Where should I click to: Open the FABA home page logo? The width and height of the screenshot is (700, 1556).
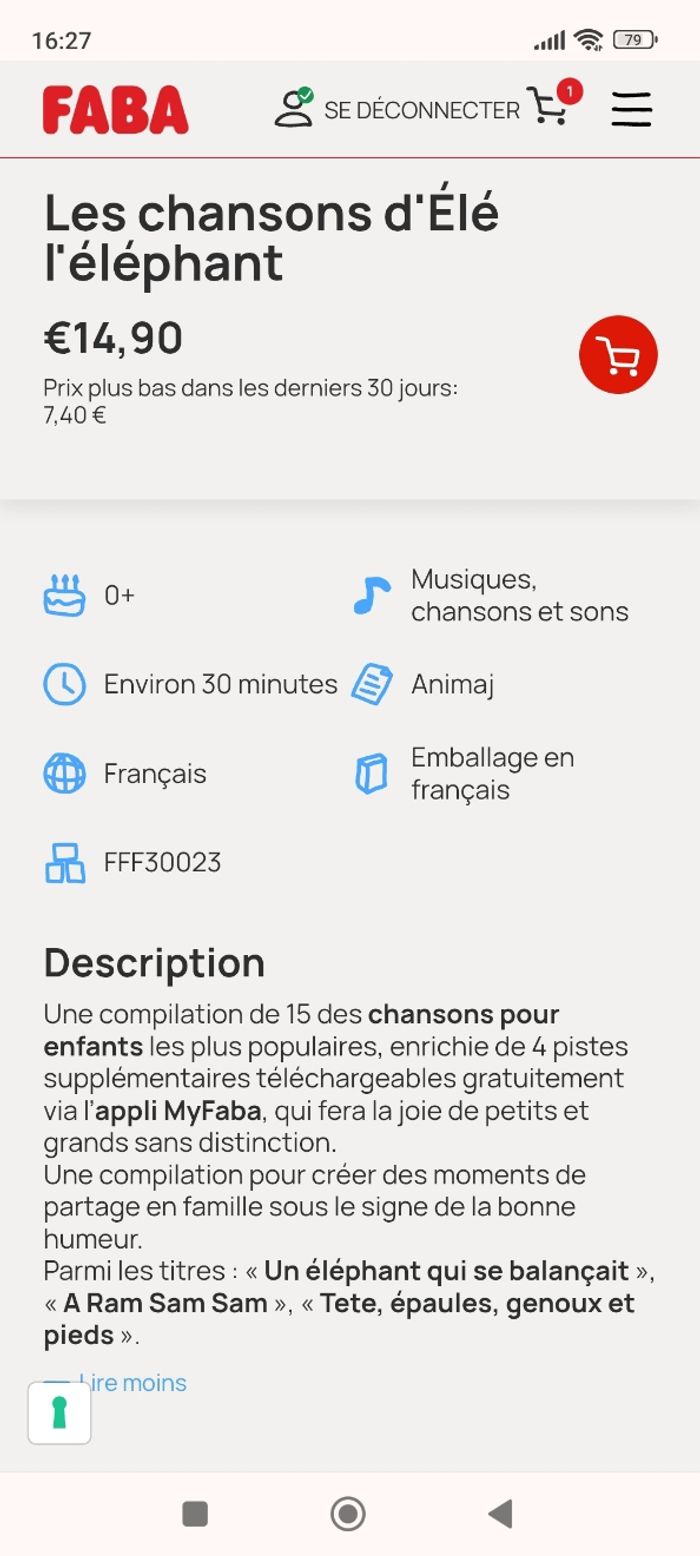click(115, 110)
